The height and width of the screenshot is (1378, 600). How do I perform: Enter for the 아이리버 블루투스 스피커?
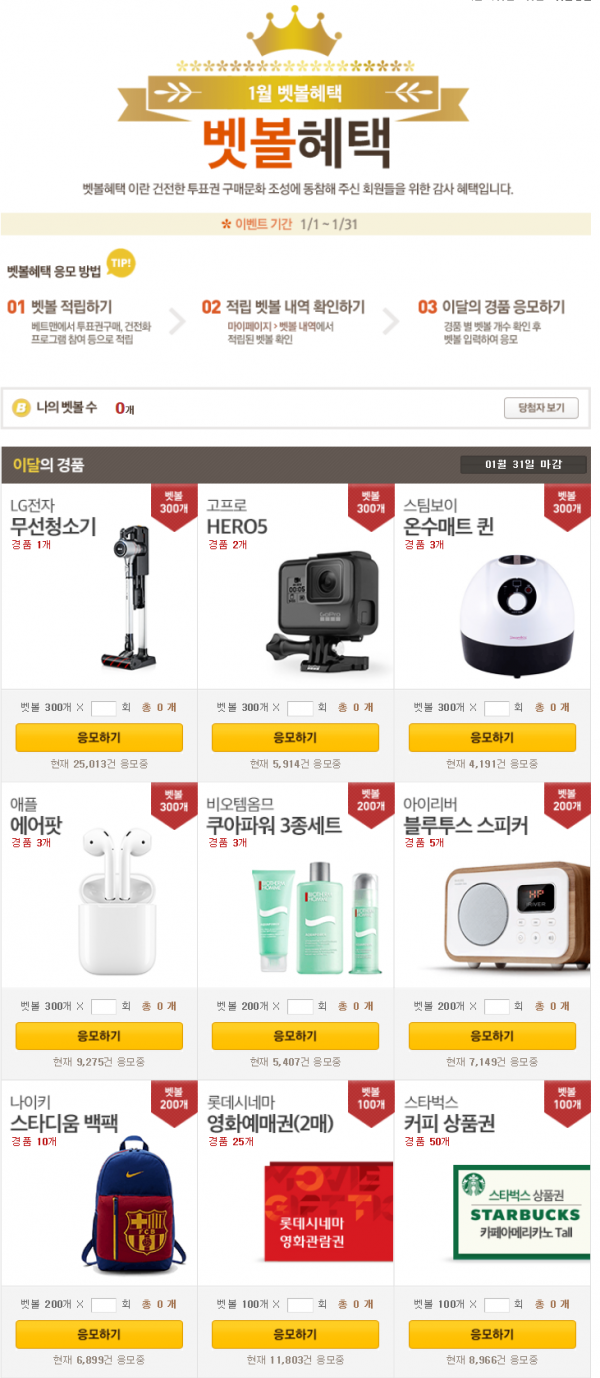click(x=492, y=1036)
